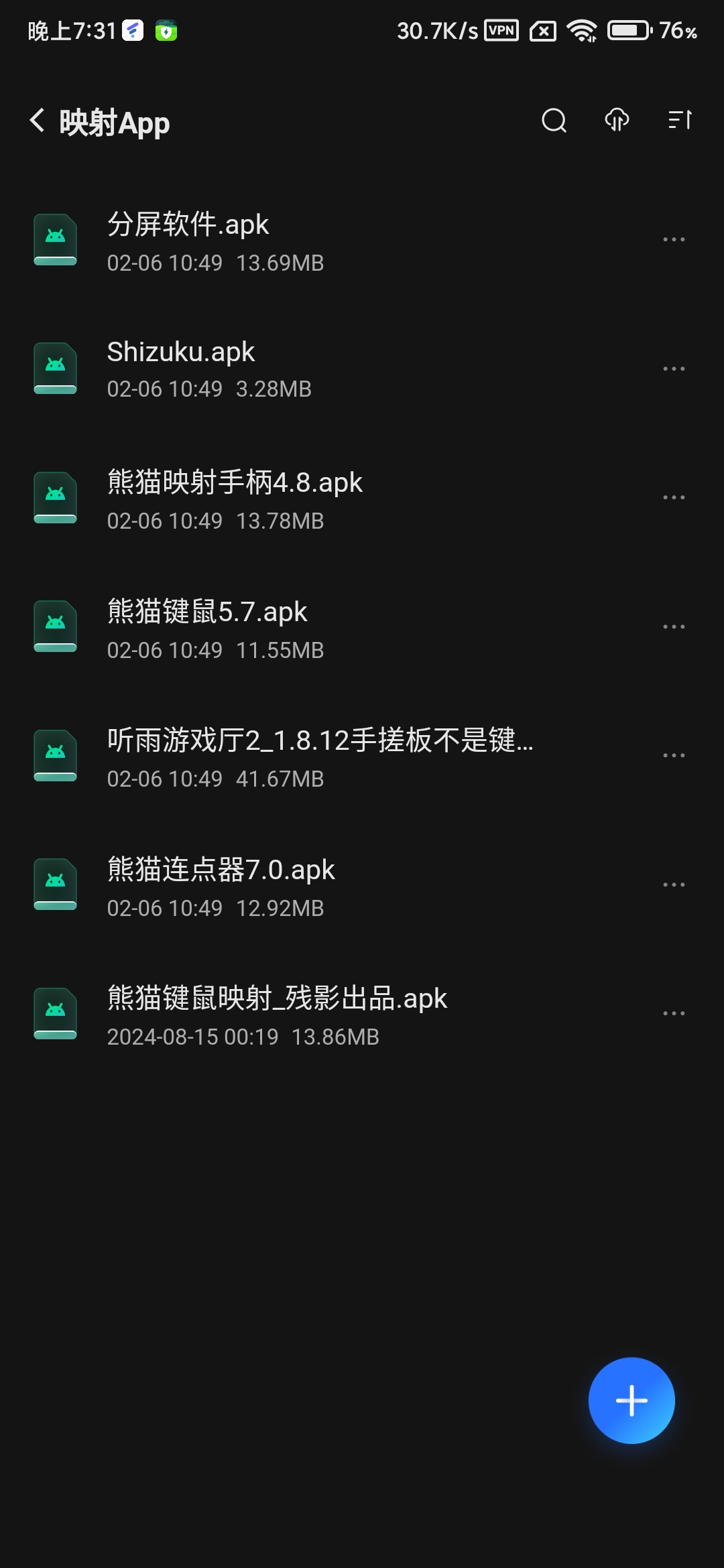Open more options for 熊猫连点器7.0.apk

tap(674, 885)
